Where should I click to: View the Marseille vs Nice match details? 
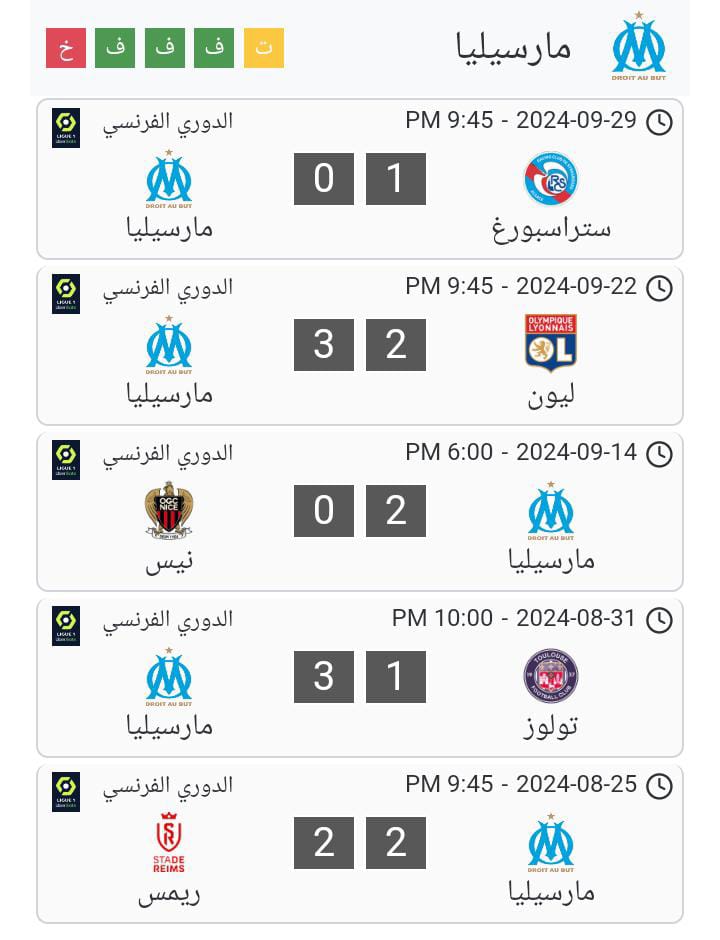click(360, 512)
